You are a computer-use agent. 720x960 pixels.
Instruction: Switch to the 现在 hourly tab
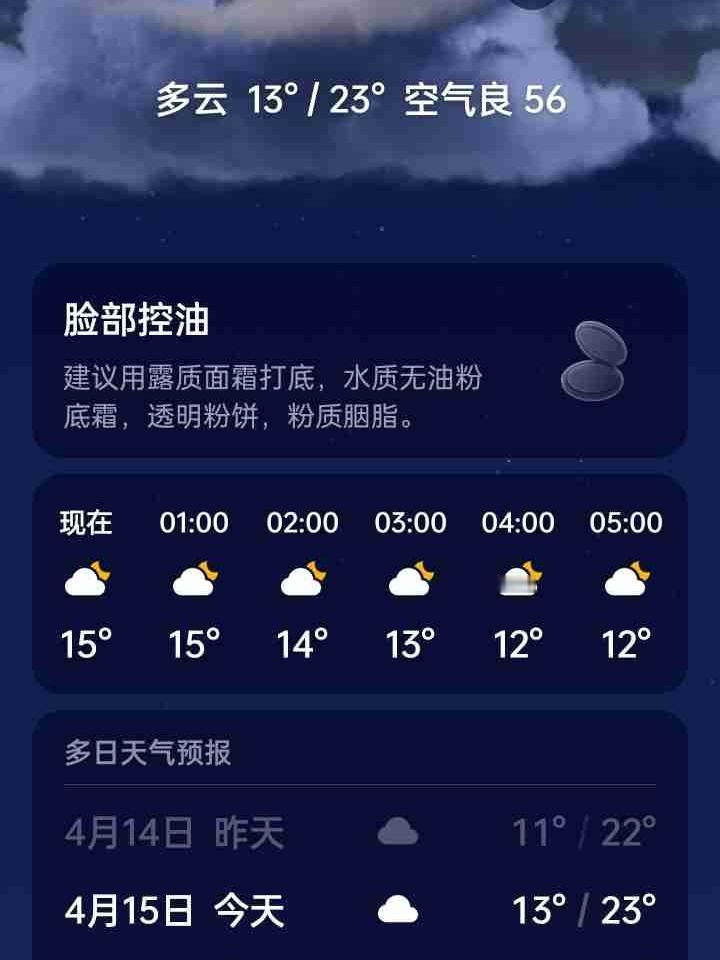(x=85, y=523)
